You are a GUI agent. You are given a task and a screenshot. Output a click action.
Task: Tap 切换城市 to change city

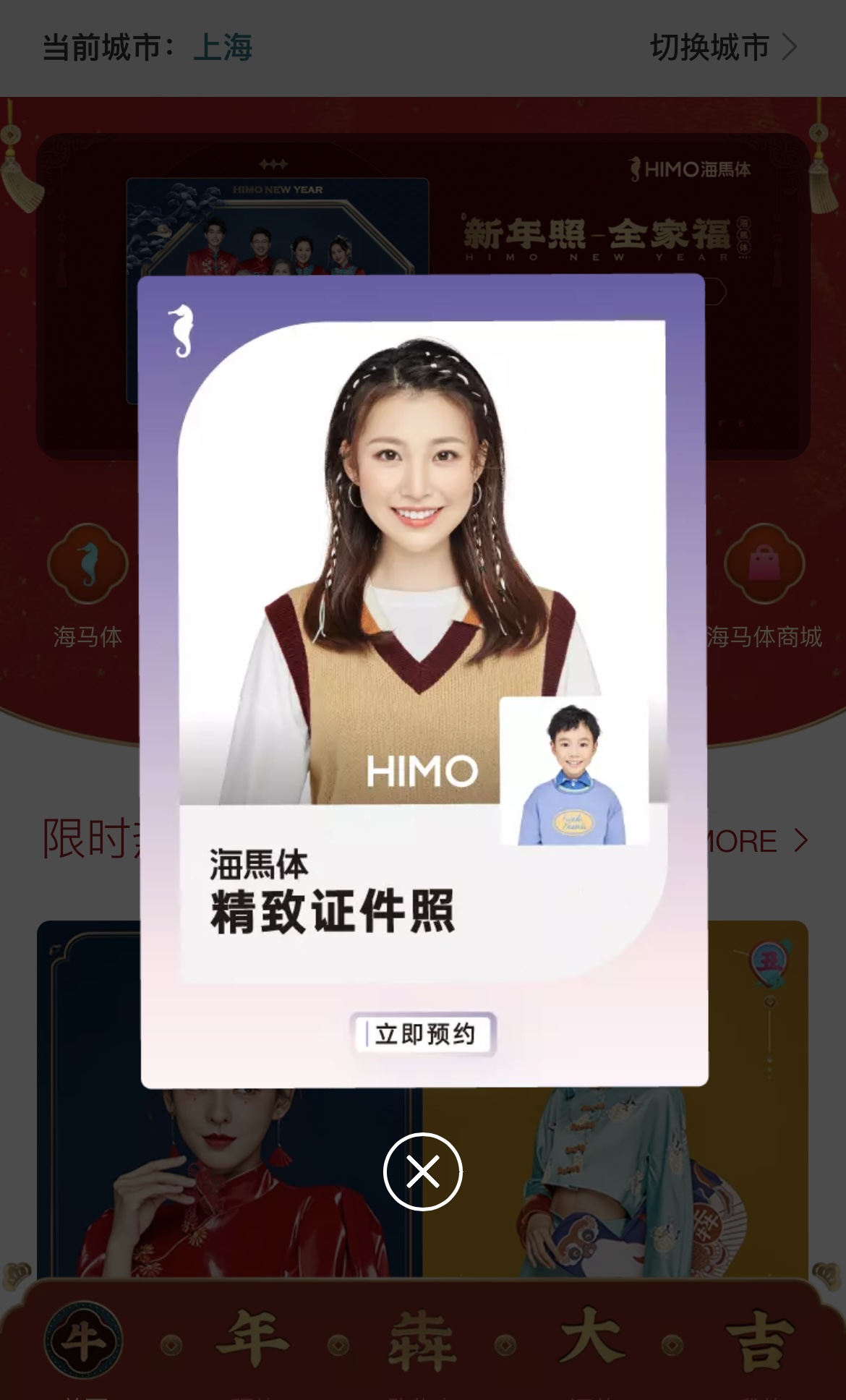(723, 48)
